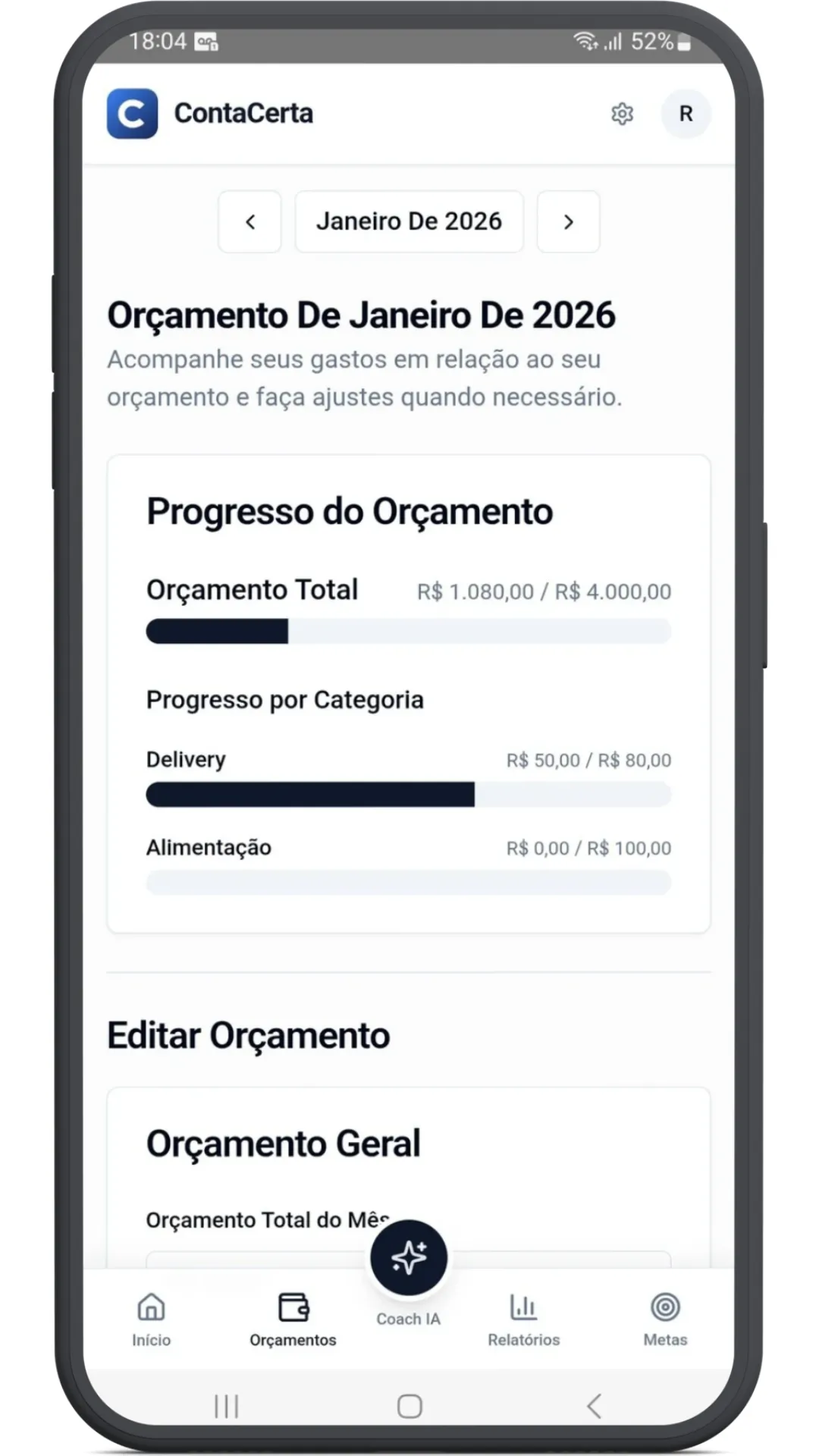The height and width of the screenshot is (1456, 819).
Task: Tap the Android home navigation button
Action: 408,1405
